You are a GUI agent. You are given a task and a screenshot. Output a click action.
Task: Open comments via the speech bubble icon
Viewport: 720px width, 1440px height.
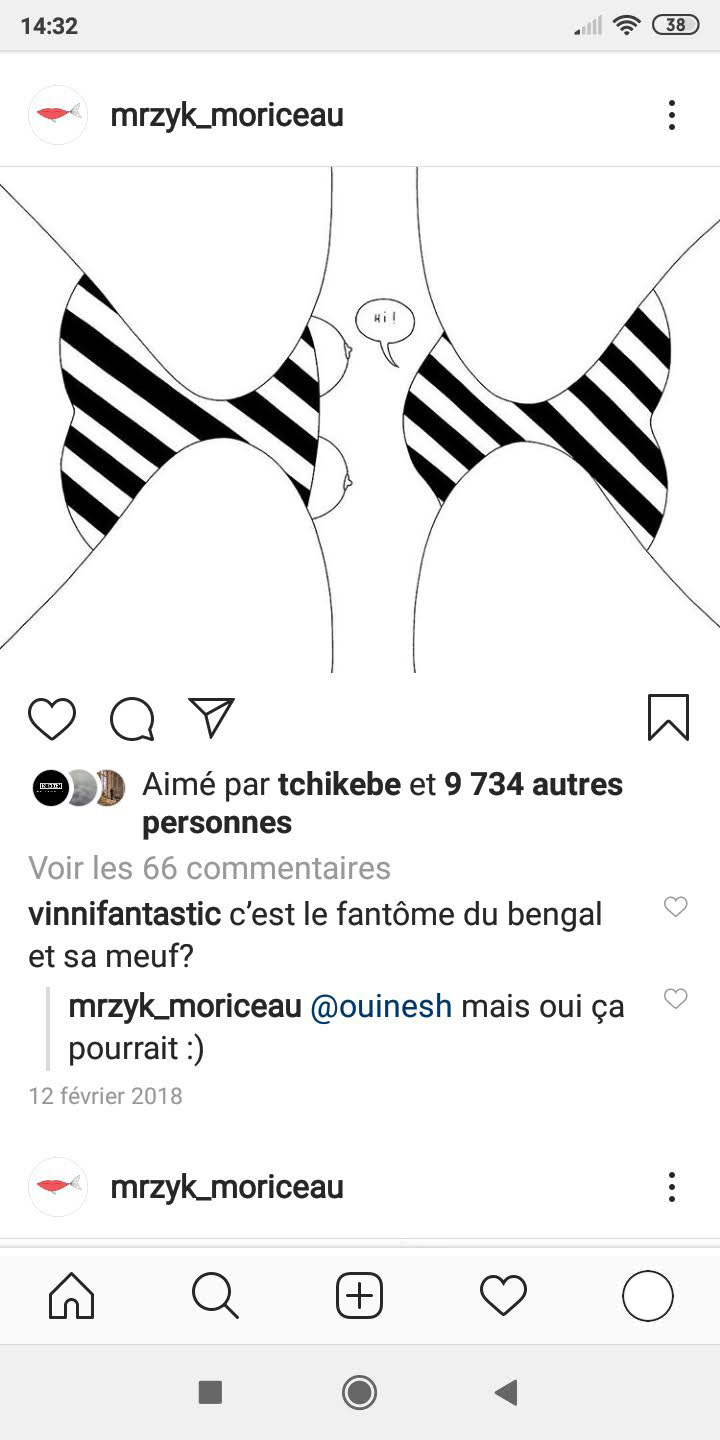tap(132, 718)
